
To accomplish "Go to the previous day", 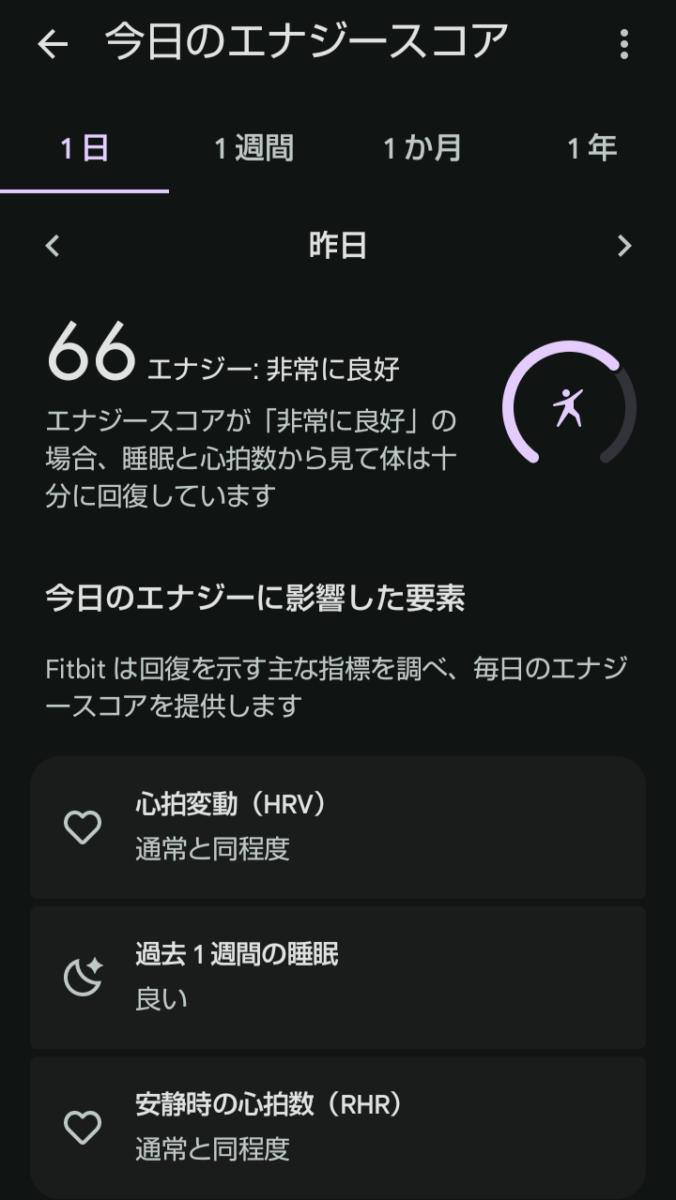I will [53, 246].
